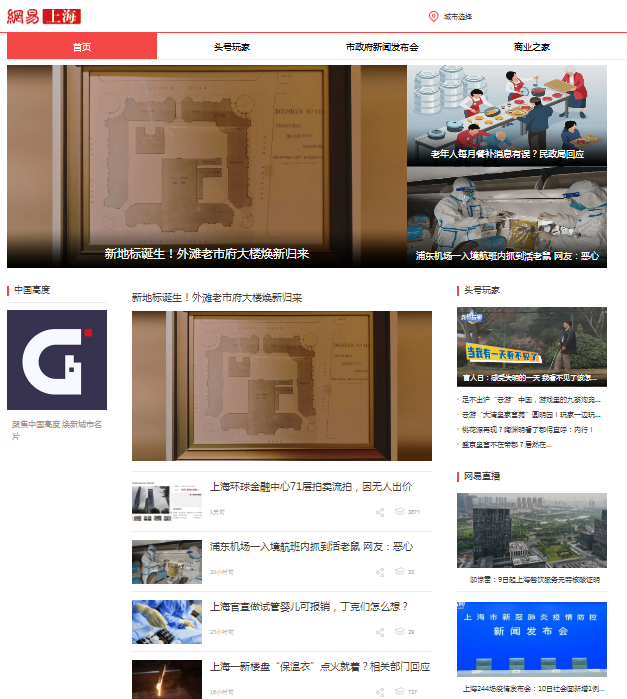
Task: Open the 新闻发布会 live thumbnail
Action: (x=531, y=639)
